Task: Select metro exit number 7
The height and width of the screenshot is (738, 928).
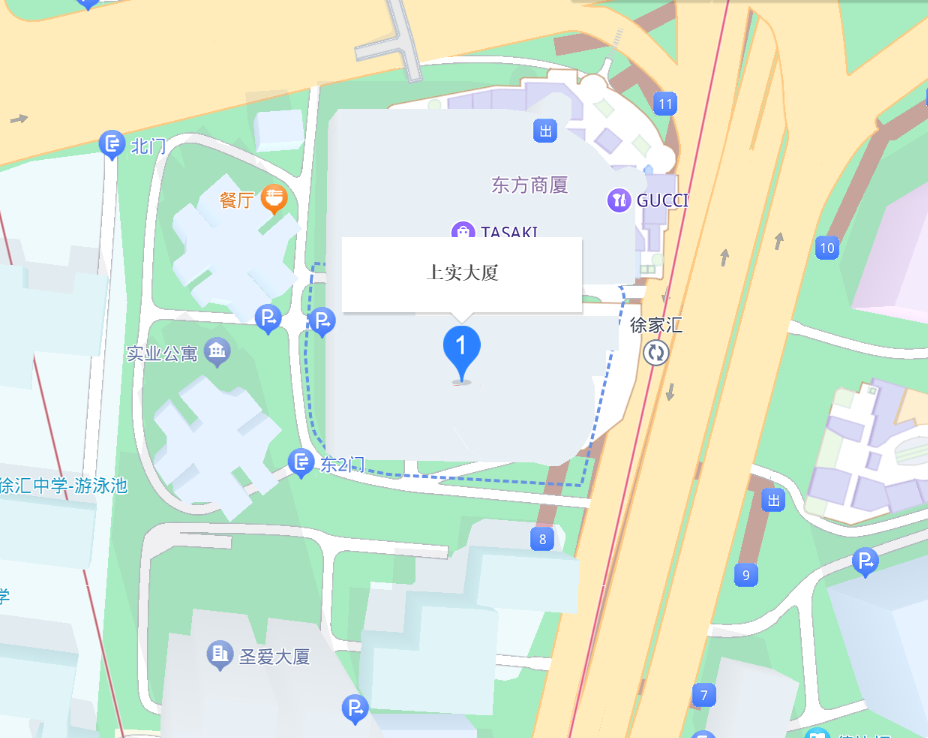Action: click(x=704, y=695)
